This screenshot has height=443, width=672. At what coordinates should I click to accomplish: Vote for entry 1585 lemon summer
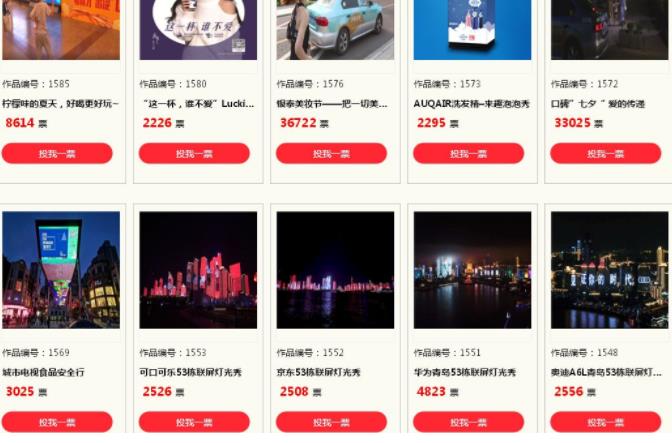coord(57,154)
